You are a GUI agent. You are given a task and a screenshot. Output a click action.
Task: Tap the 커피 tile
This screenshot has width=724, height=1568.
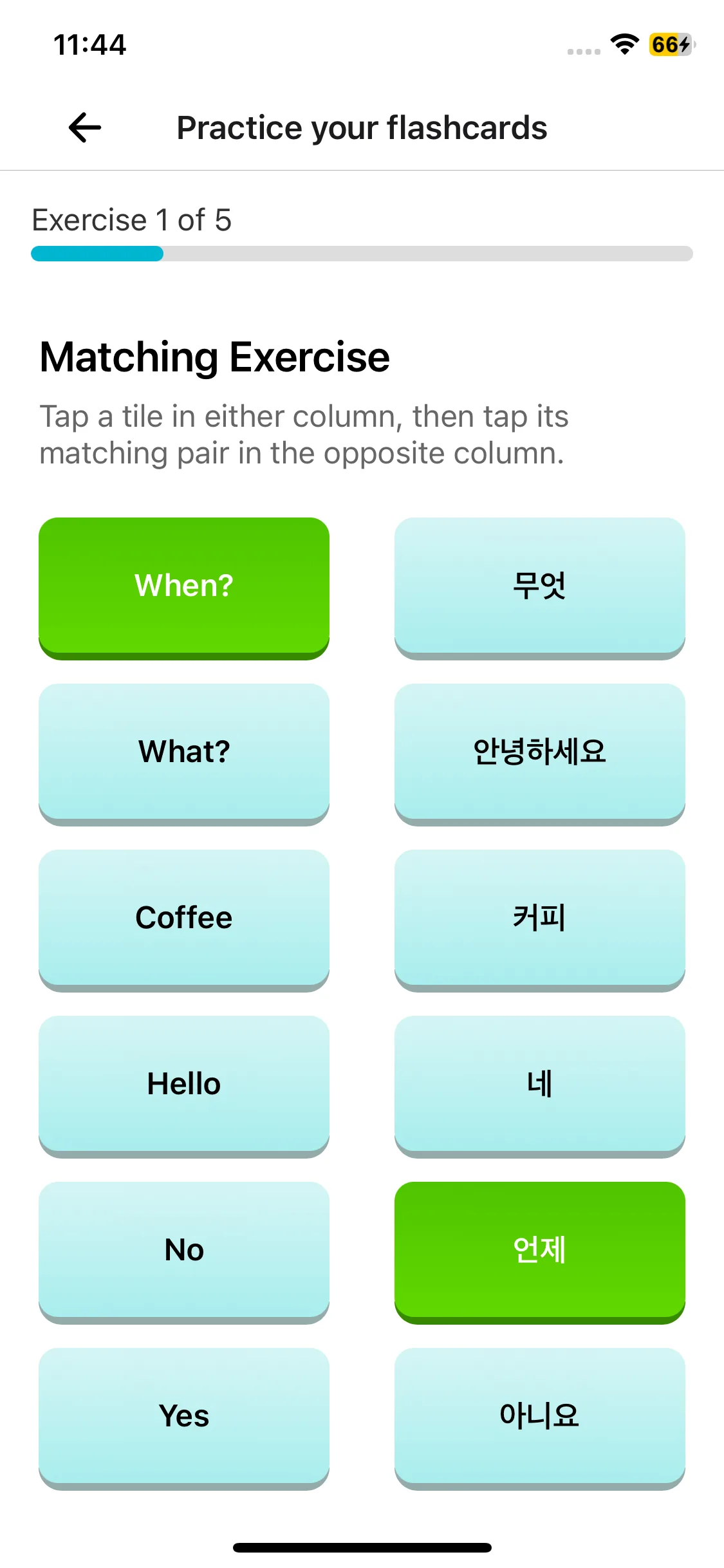[x=539, y=919]
